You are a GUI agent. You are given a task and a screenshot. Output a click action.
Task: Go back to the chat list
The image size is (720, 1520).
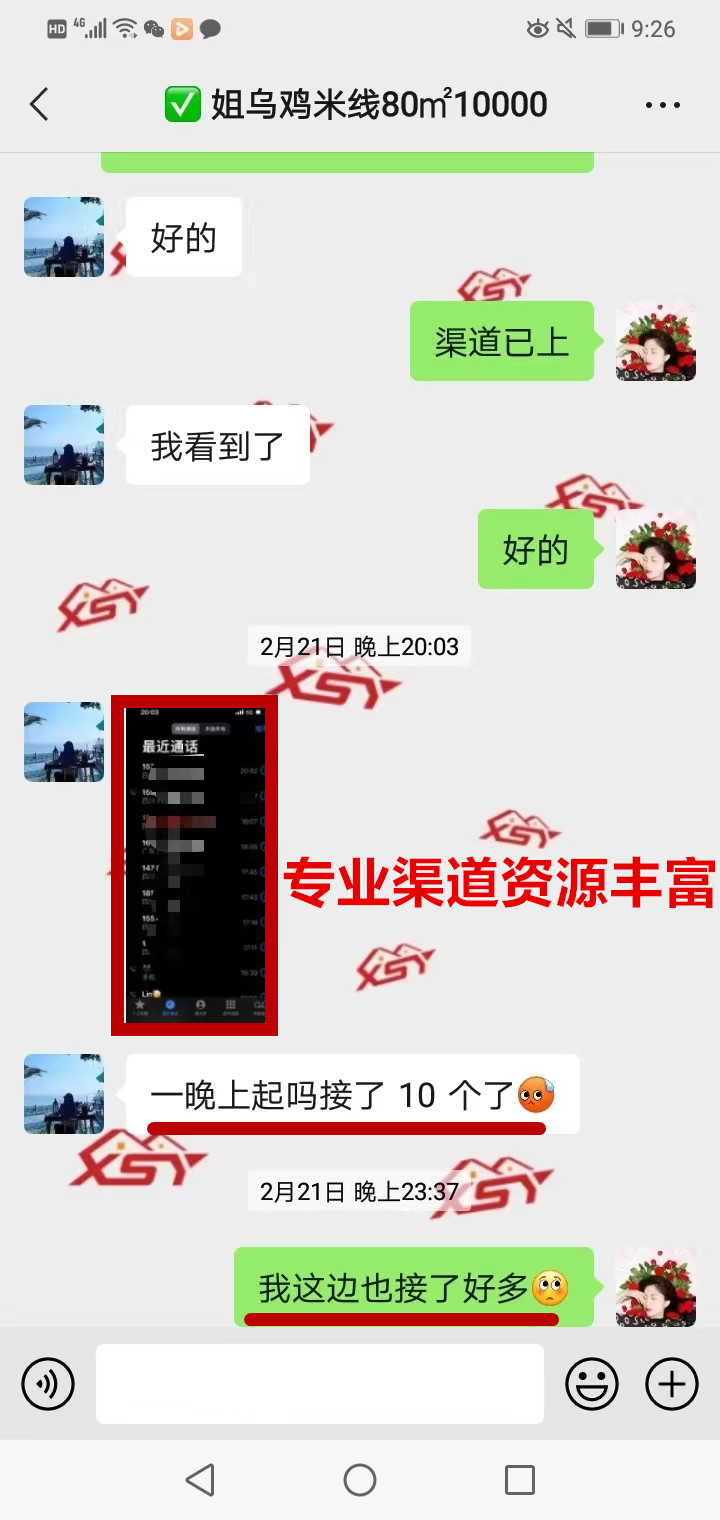pyautogui.click(x=39, y=104)
